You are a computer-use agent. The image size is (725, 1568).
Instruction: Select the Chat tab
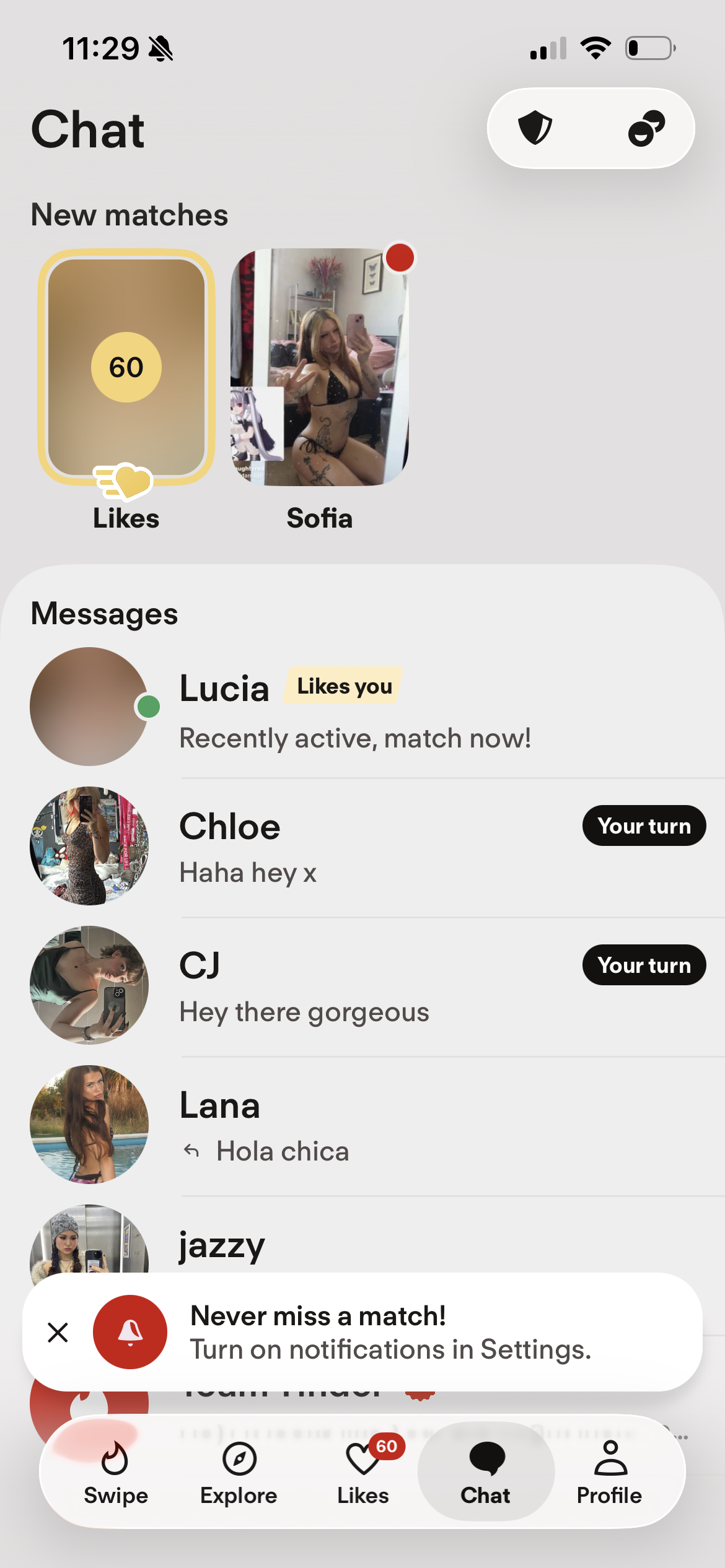click(x=486, y=1471)
